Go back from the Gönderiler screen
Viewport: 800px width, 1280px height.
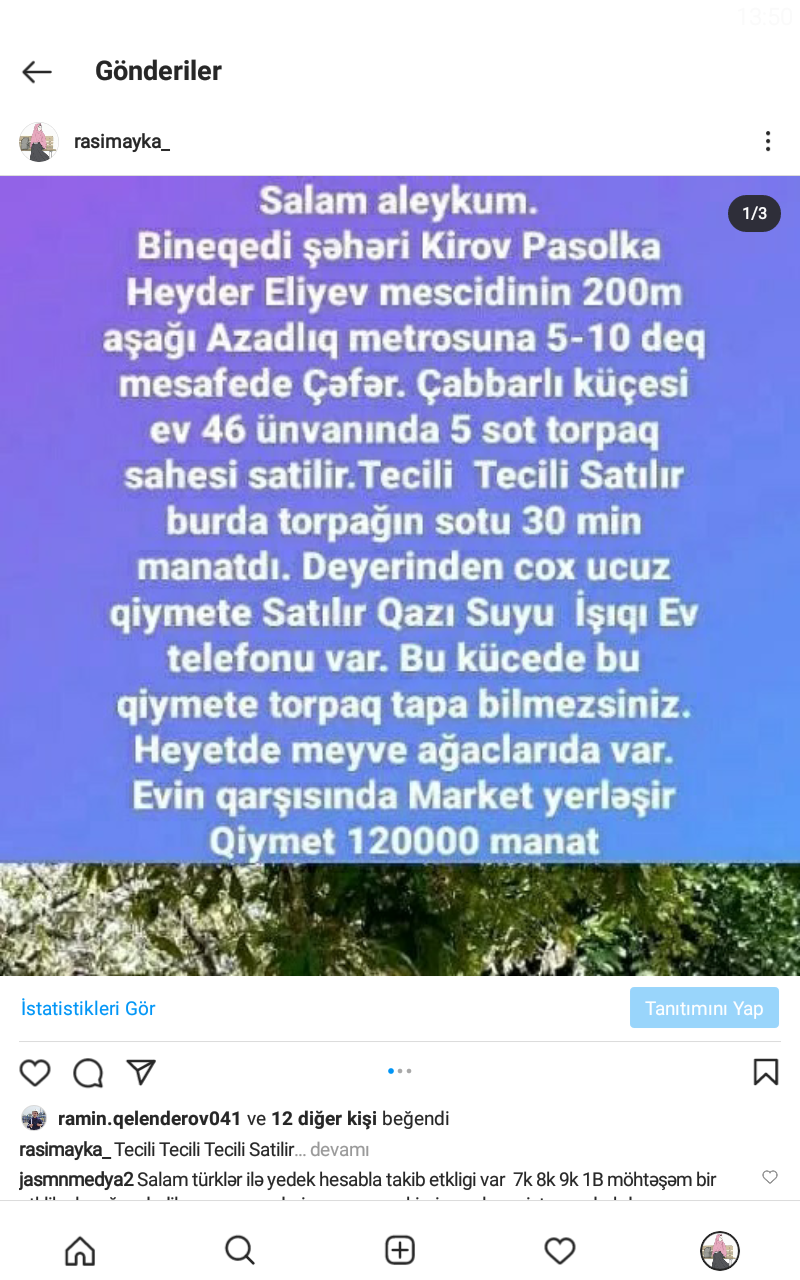click(37, 71)
